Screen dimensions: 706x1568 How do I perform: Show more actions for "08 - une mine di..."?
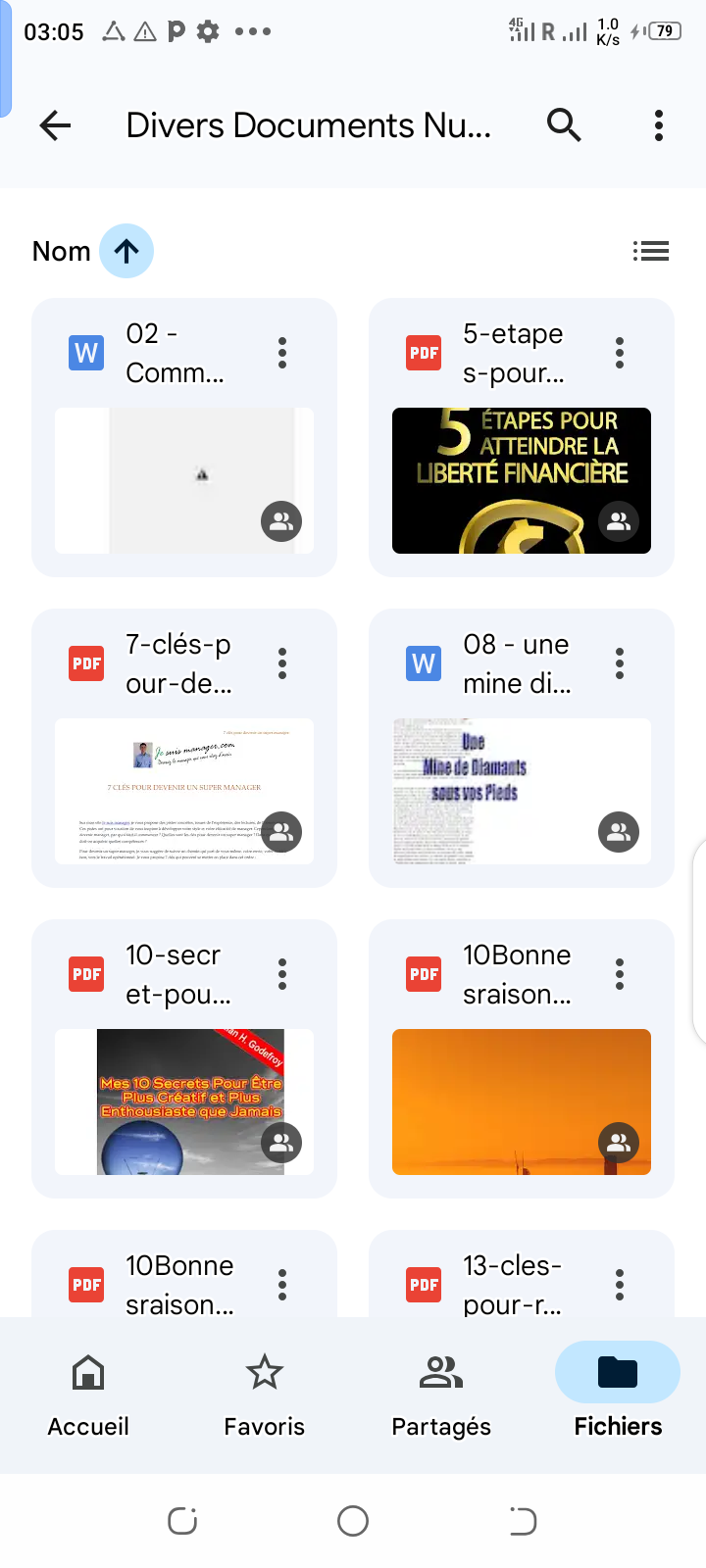620,663
